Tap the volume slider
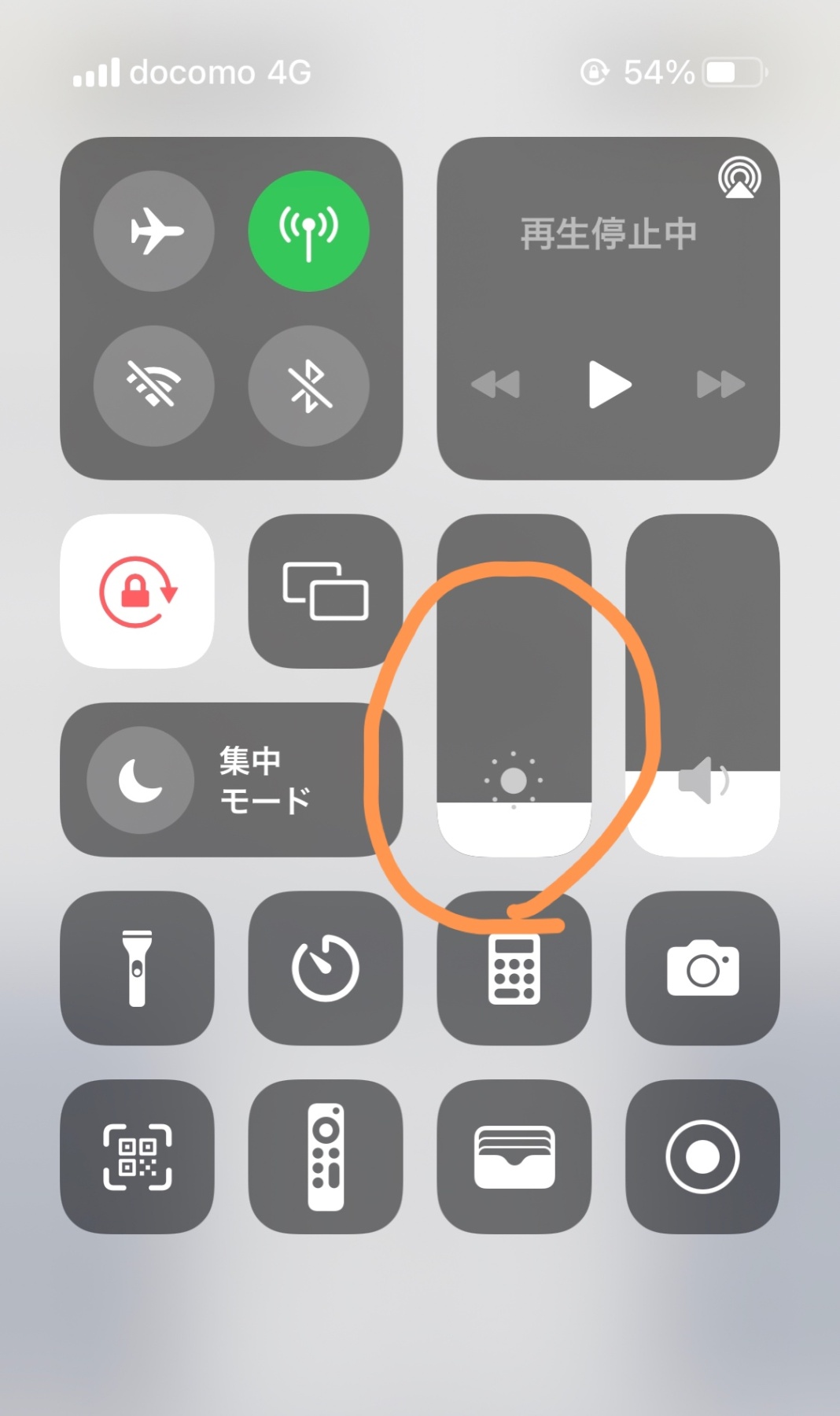Viewport: 840px width, 1416px height. click(702, 685)
